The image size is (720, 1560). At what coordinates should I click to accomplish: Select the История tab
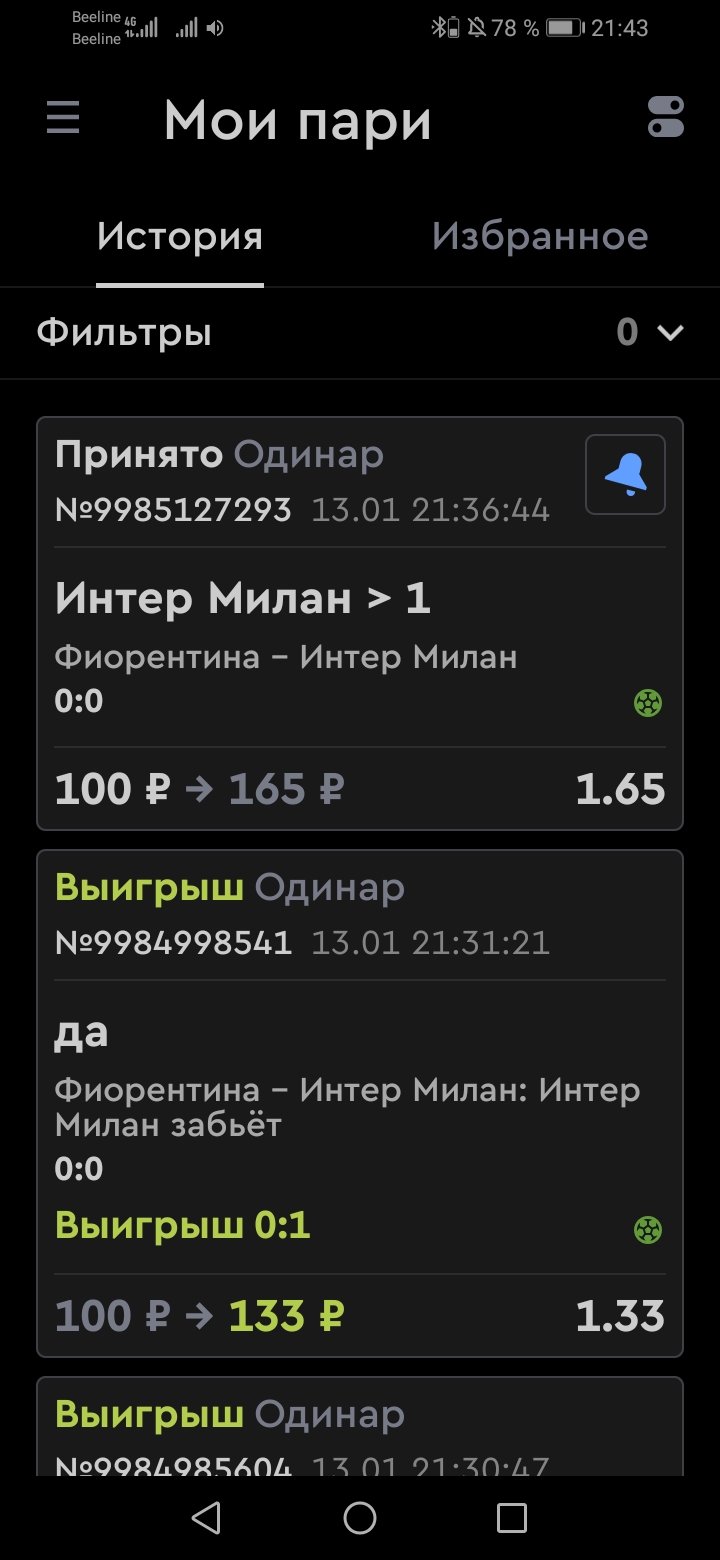tap(180, 237)
